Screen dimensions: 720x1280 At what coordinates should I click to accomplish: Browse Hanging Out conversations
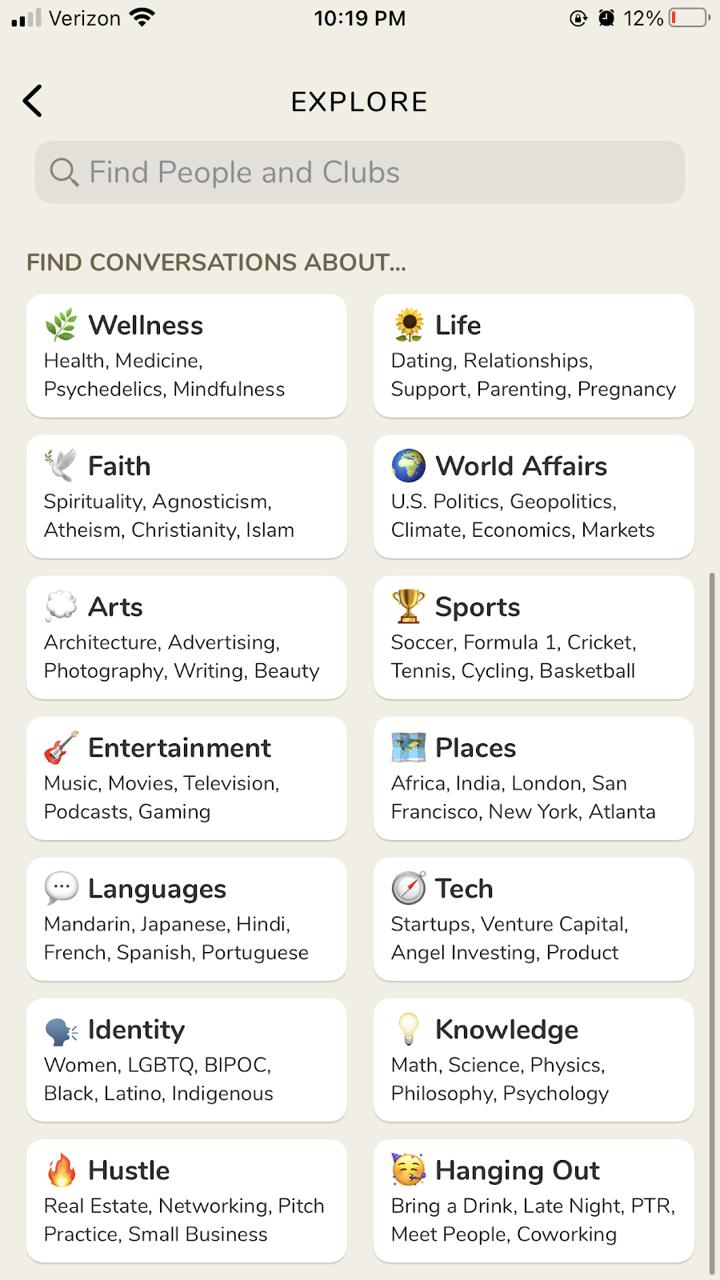tap(534, 1202)
